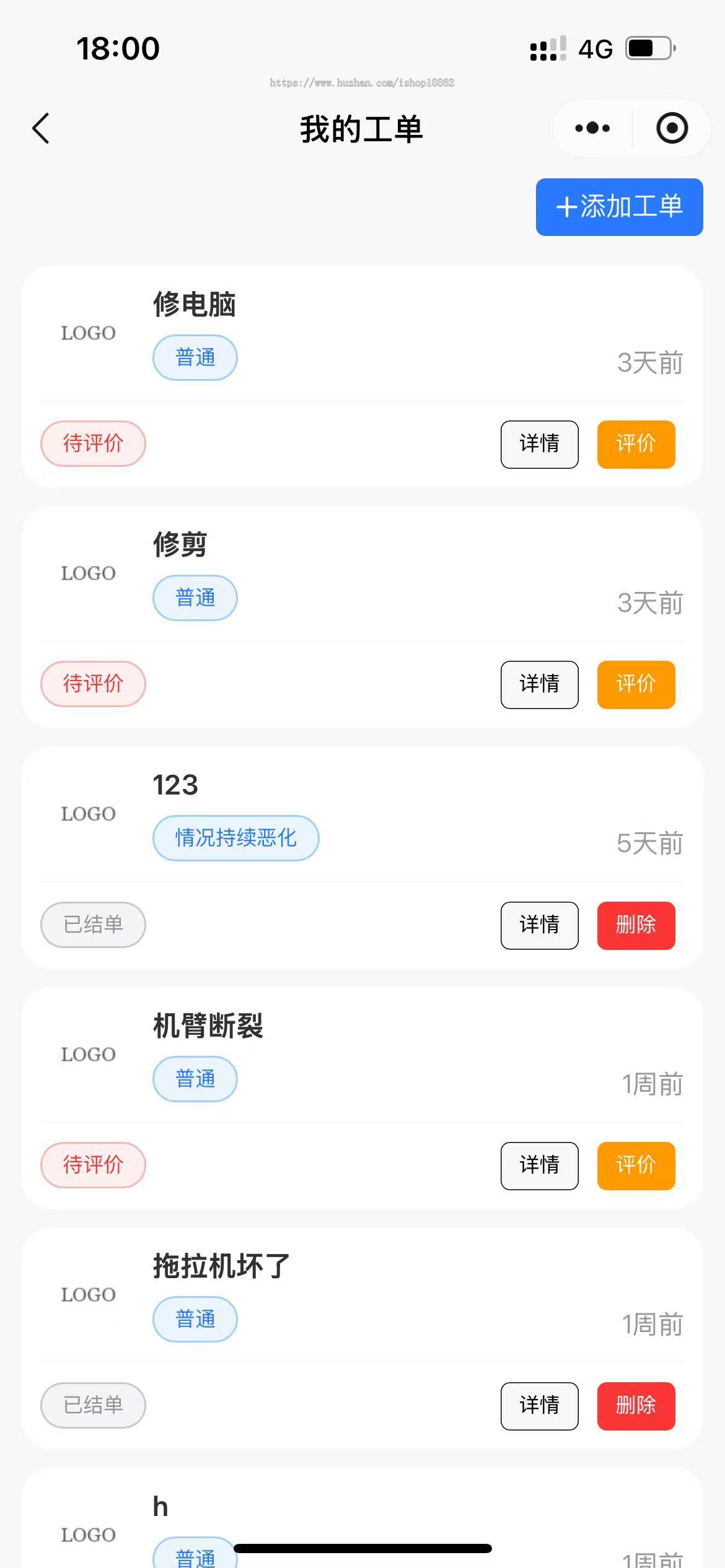725x1568 pixels.
Task: Open 详情 for the 修电脑 order
Action: click(x=539, y=444)
